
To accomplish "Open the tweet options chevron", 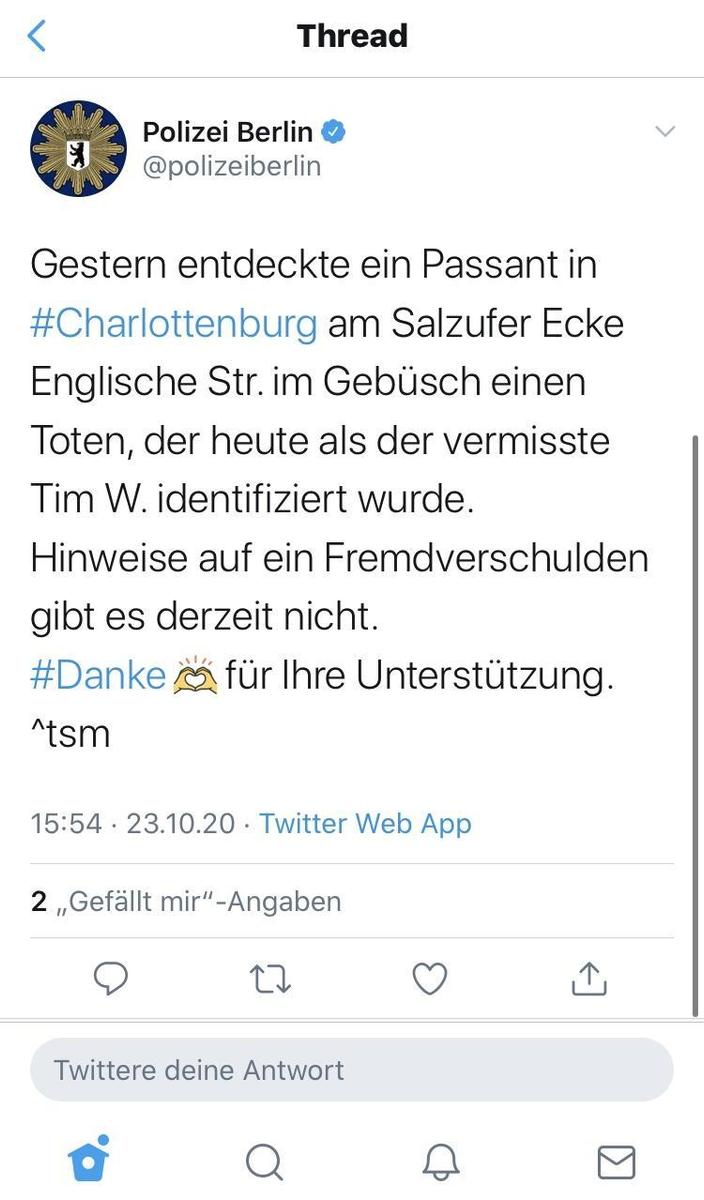I will (x=664, y=132).
